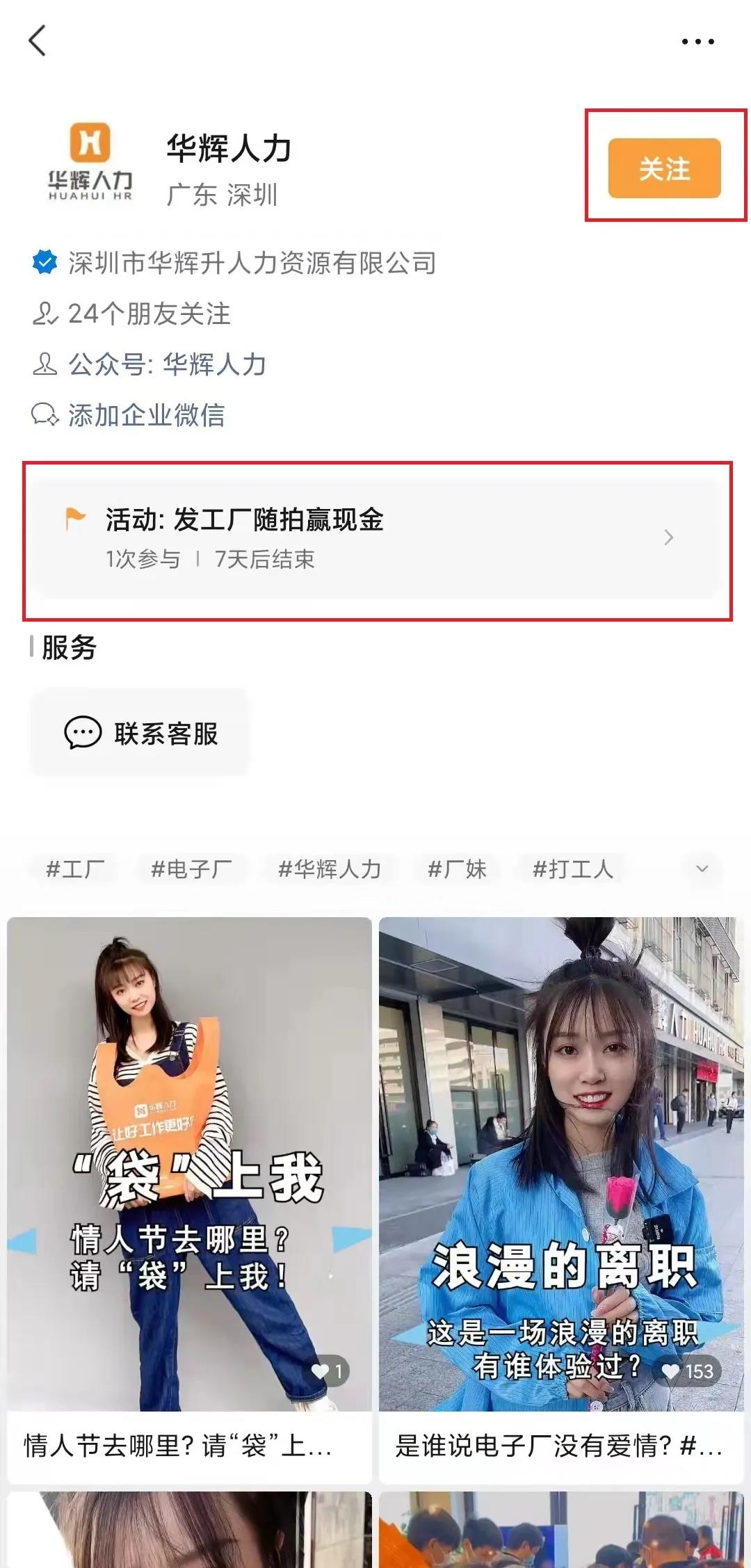View friends following via 24个朋友关注
The height and width of the screenshot is (1568, 751).
[x=148, y=314]
